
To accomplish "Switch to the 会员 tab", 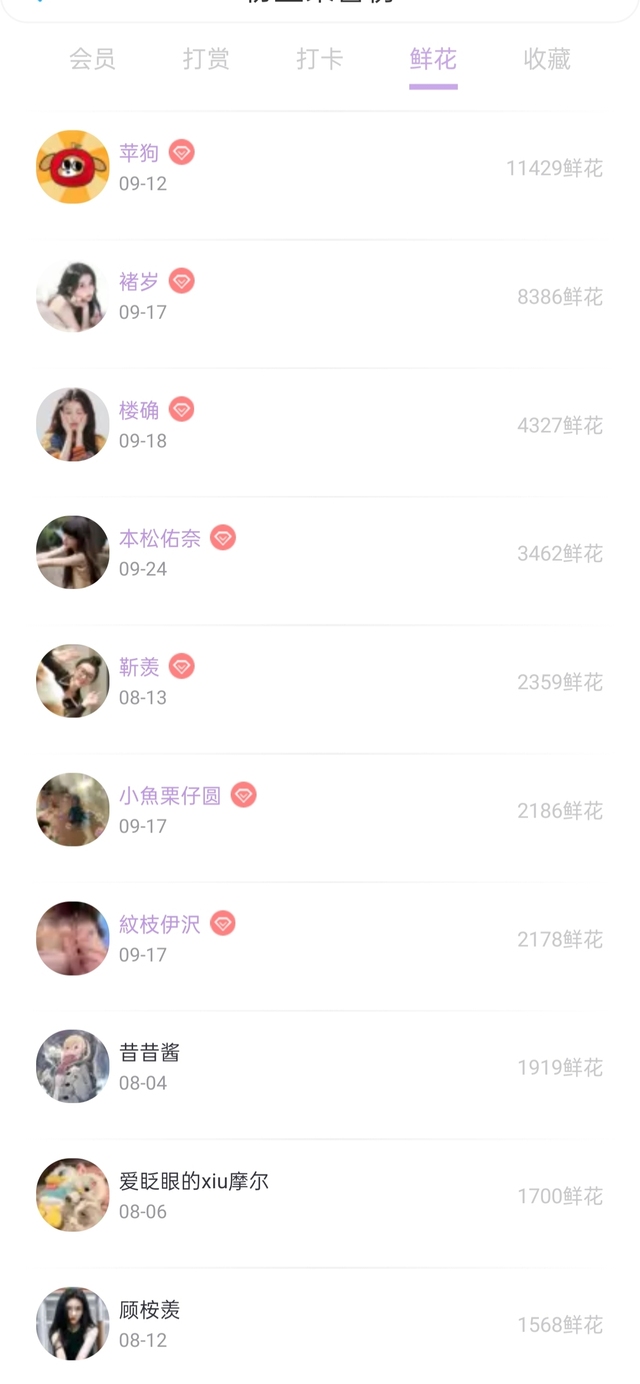I will pyautogui.click(x=92, y=59).
